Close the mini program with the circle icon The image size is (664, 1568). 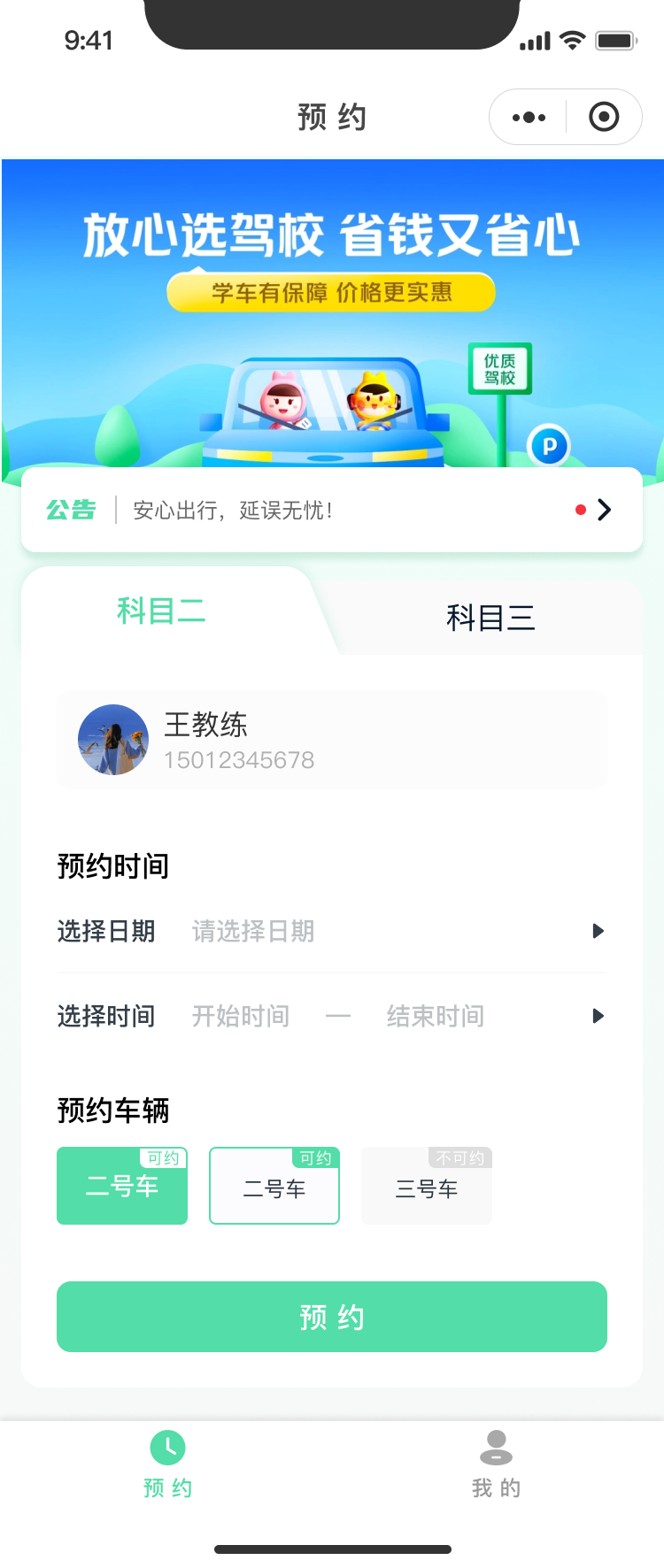[604, 117]
